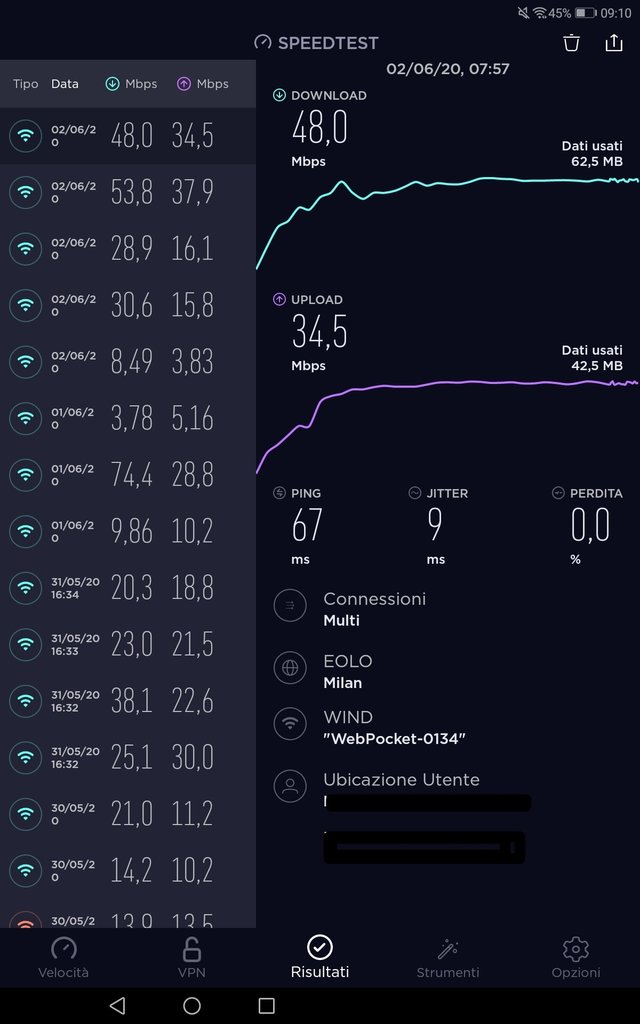The image size is (640, 1024).
Task: Sort results by the Data column
Action: coord(65,84)
